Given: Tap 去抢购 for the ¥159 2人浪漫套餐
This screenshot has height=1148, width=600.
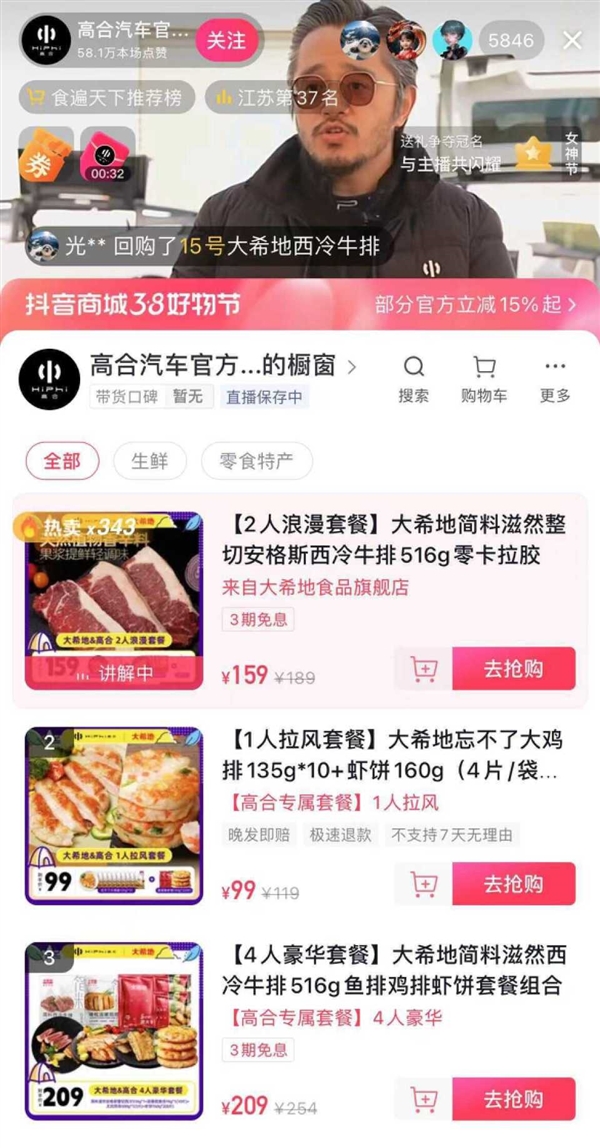Looking at the screenshot, I should (513, 669).
